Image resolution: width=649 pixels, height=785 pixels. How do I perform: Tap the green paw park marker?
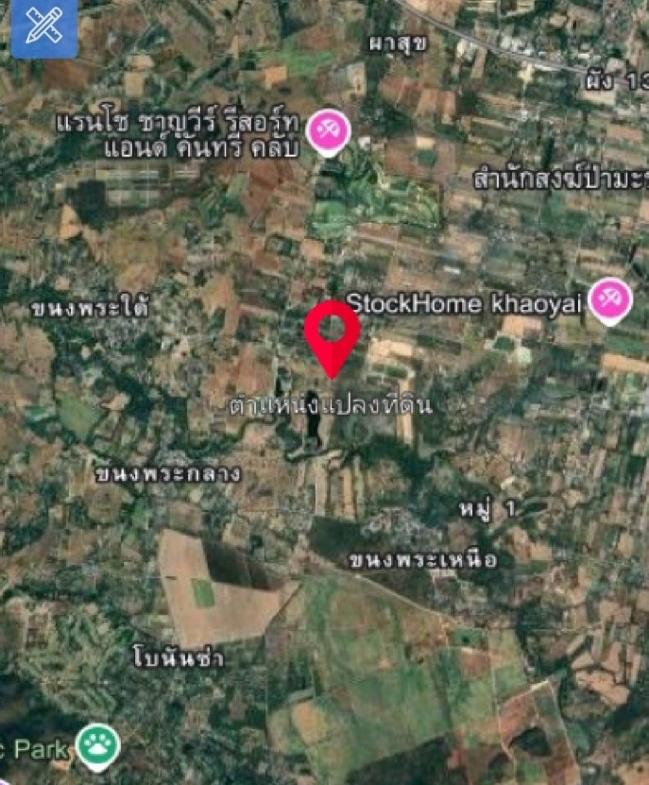[100, 744]
